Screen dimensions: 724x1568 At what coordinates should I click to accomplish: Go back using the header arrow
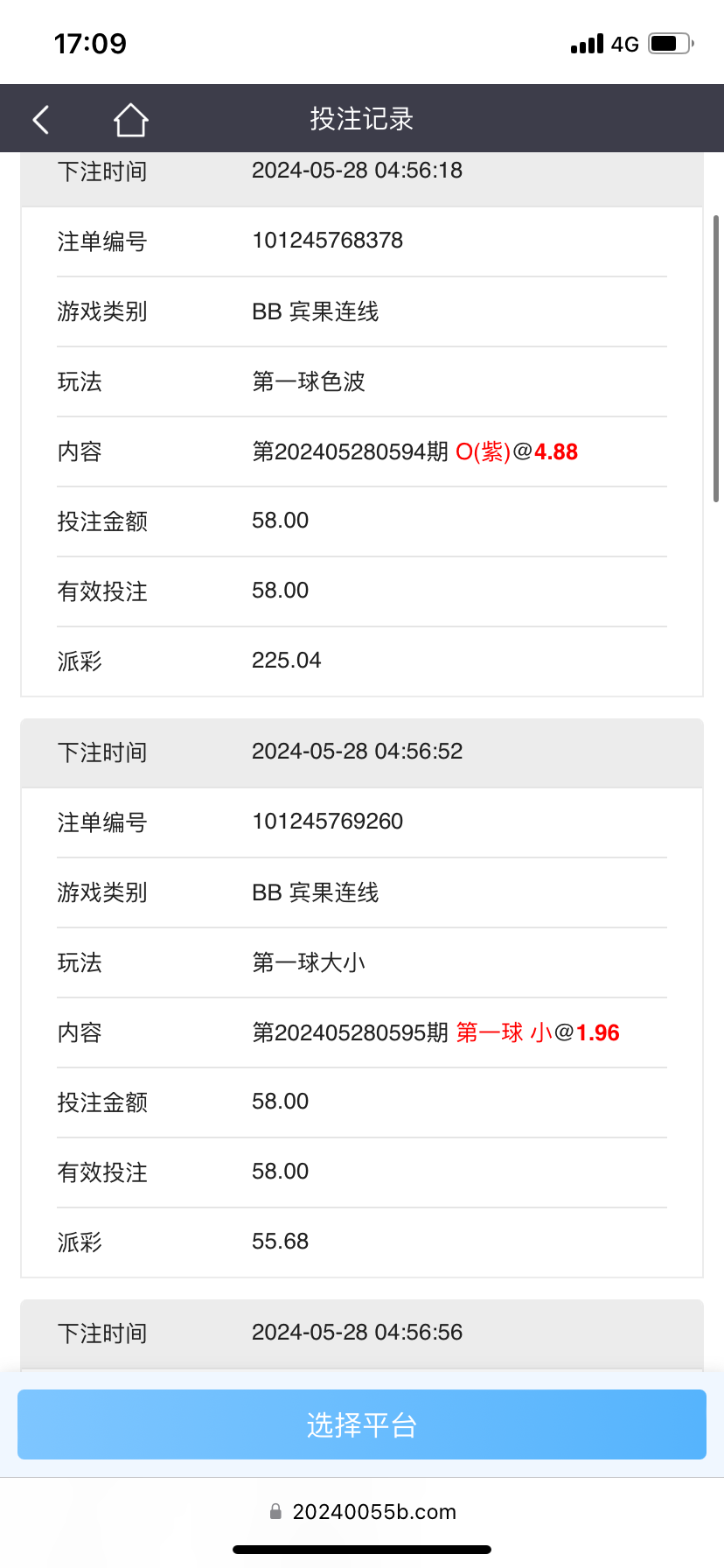coord(41,119)
